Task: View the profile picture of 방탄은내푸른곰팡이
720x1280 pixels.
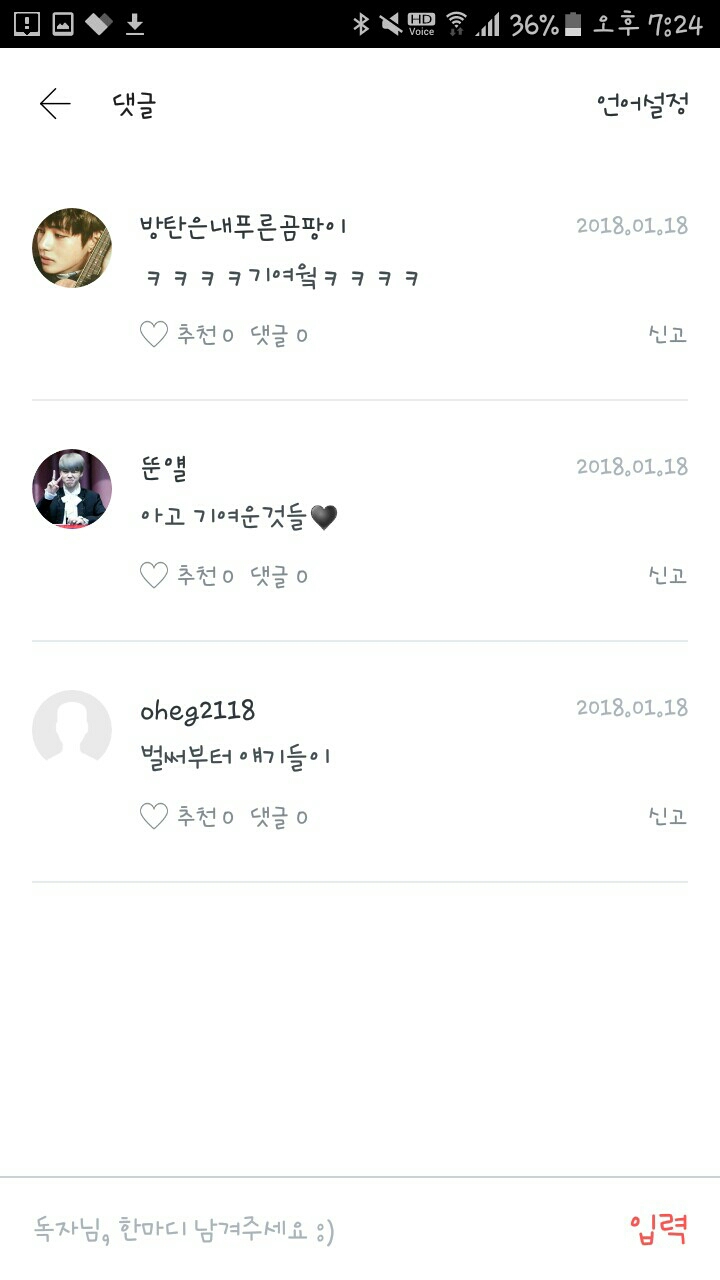Action: pos(72,248)
